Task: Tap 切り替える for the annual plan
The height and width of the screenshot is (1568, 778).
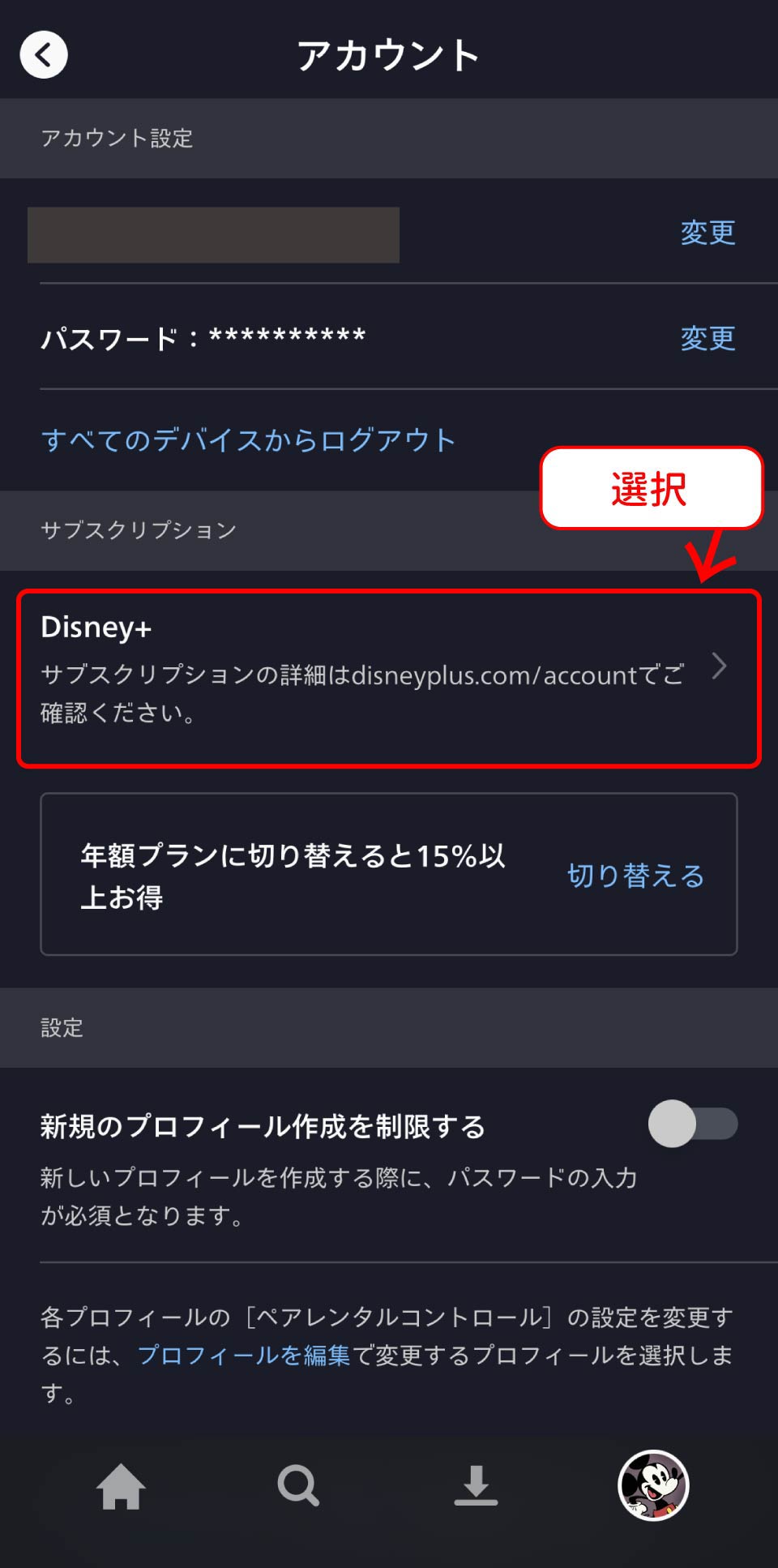Action: click(635, 876)
